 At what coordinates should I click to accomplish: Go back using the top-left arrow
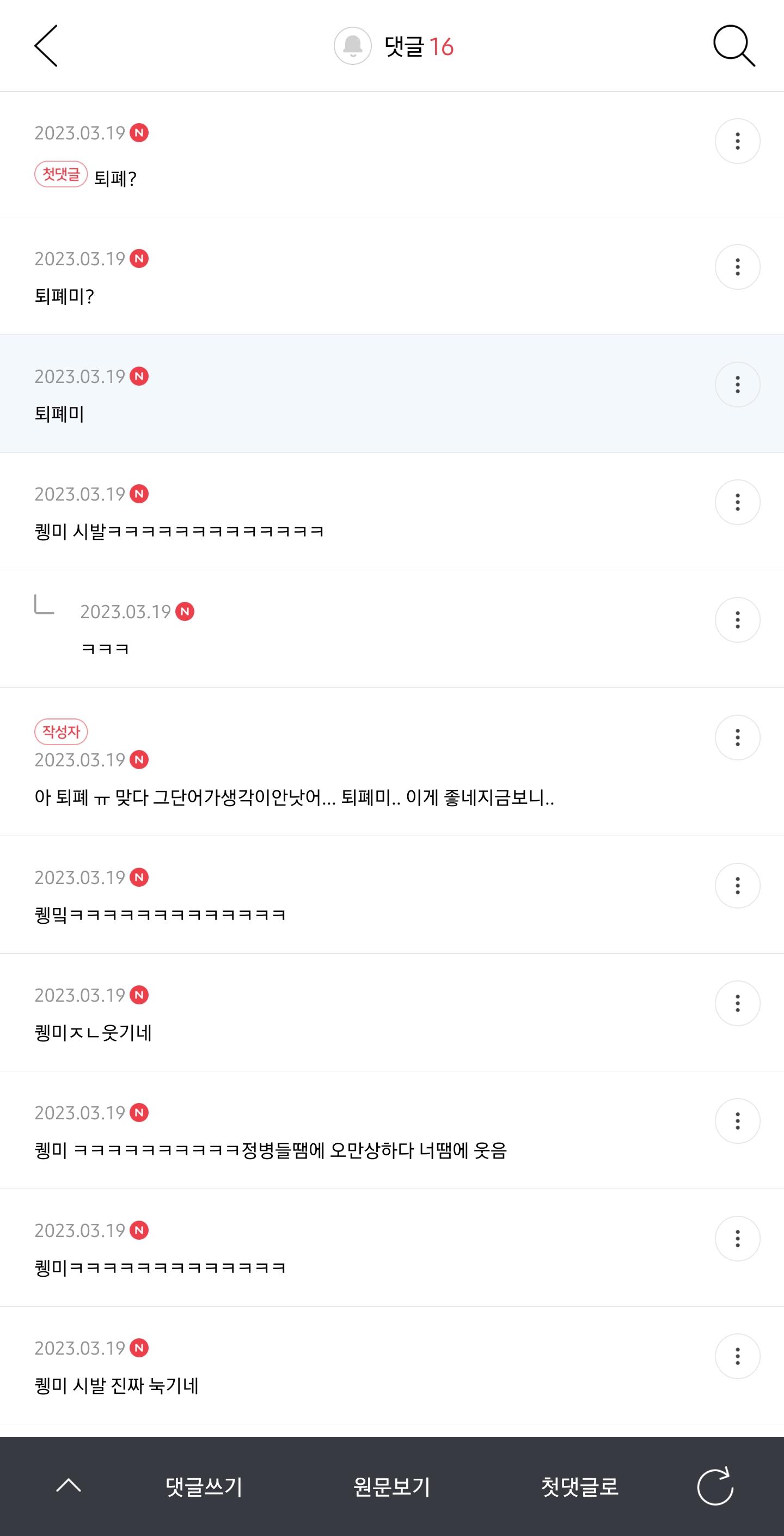pos(46,46)
